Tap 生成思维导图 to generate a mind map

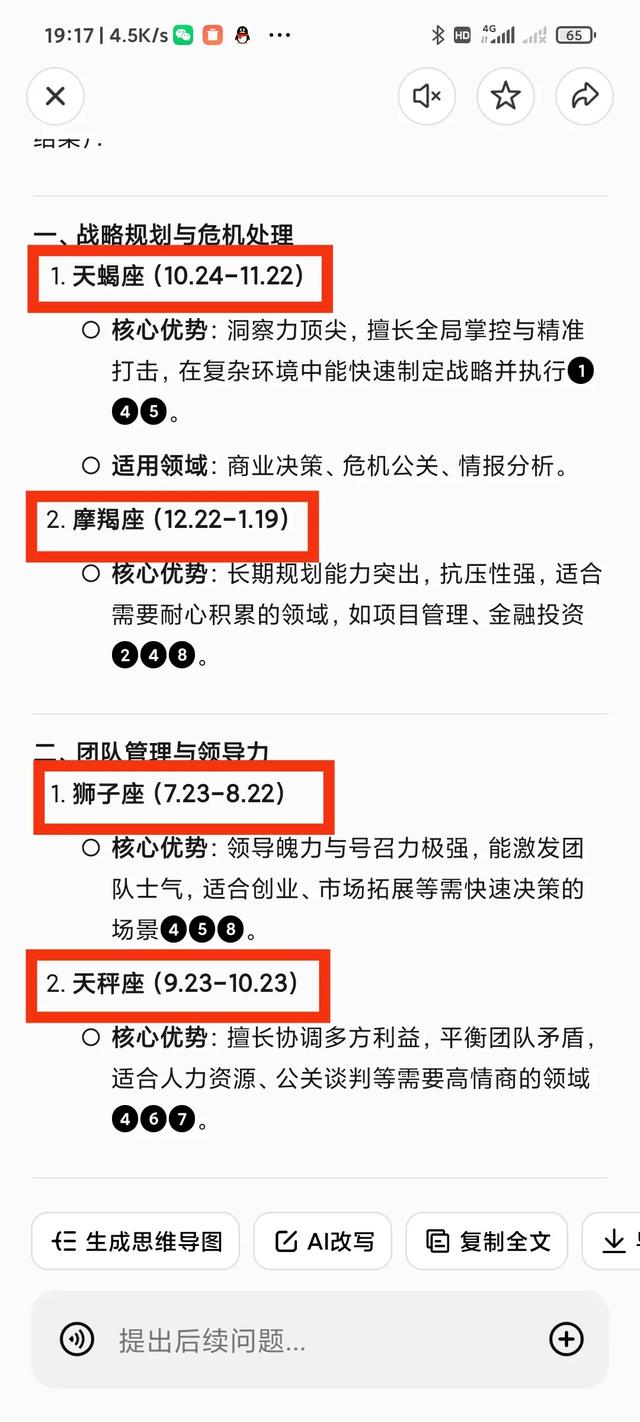(x=136, y=1241)
